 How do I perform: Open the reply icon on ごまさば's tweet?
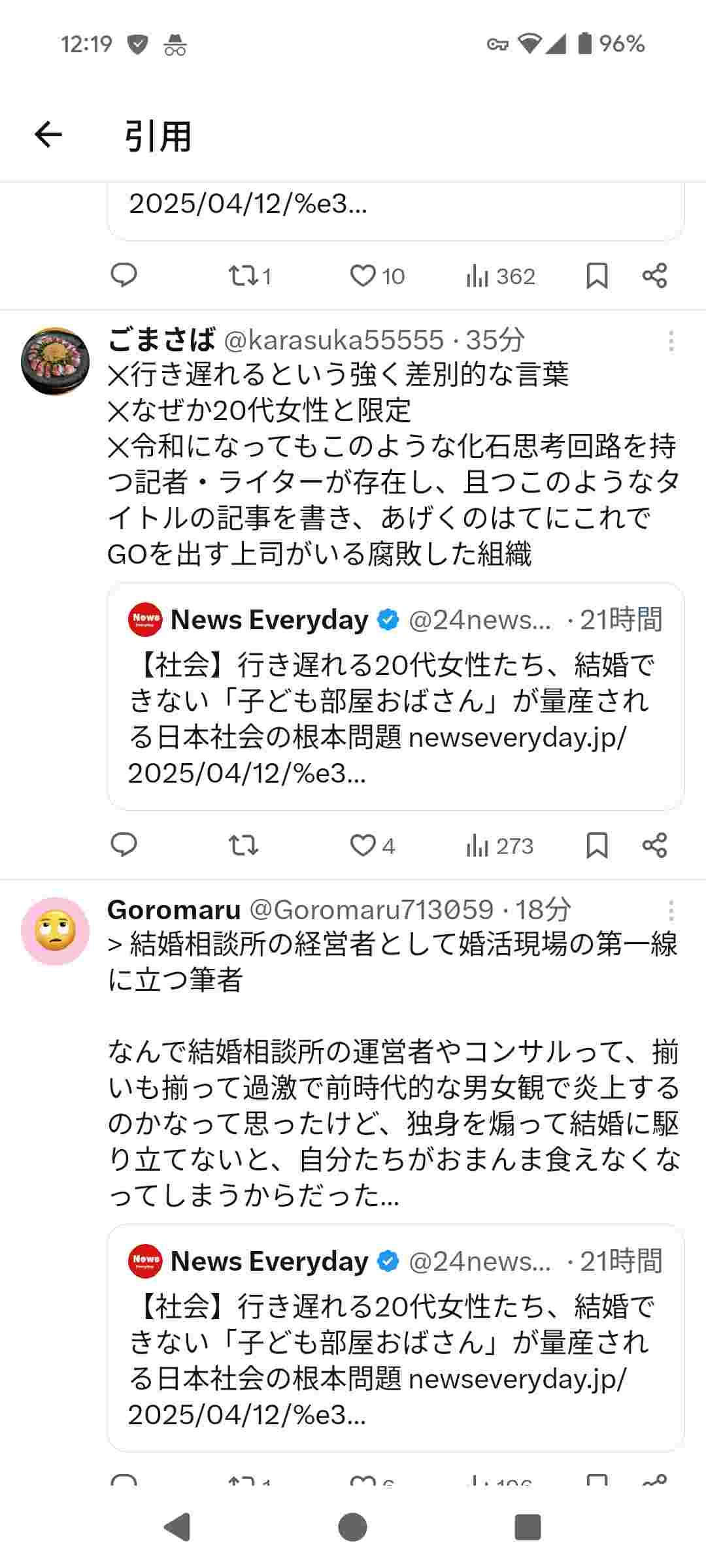tap(126, 846)
